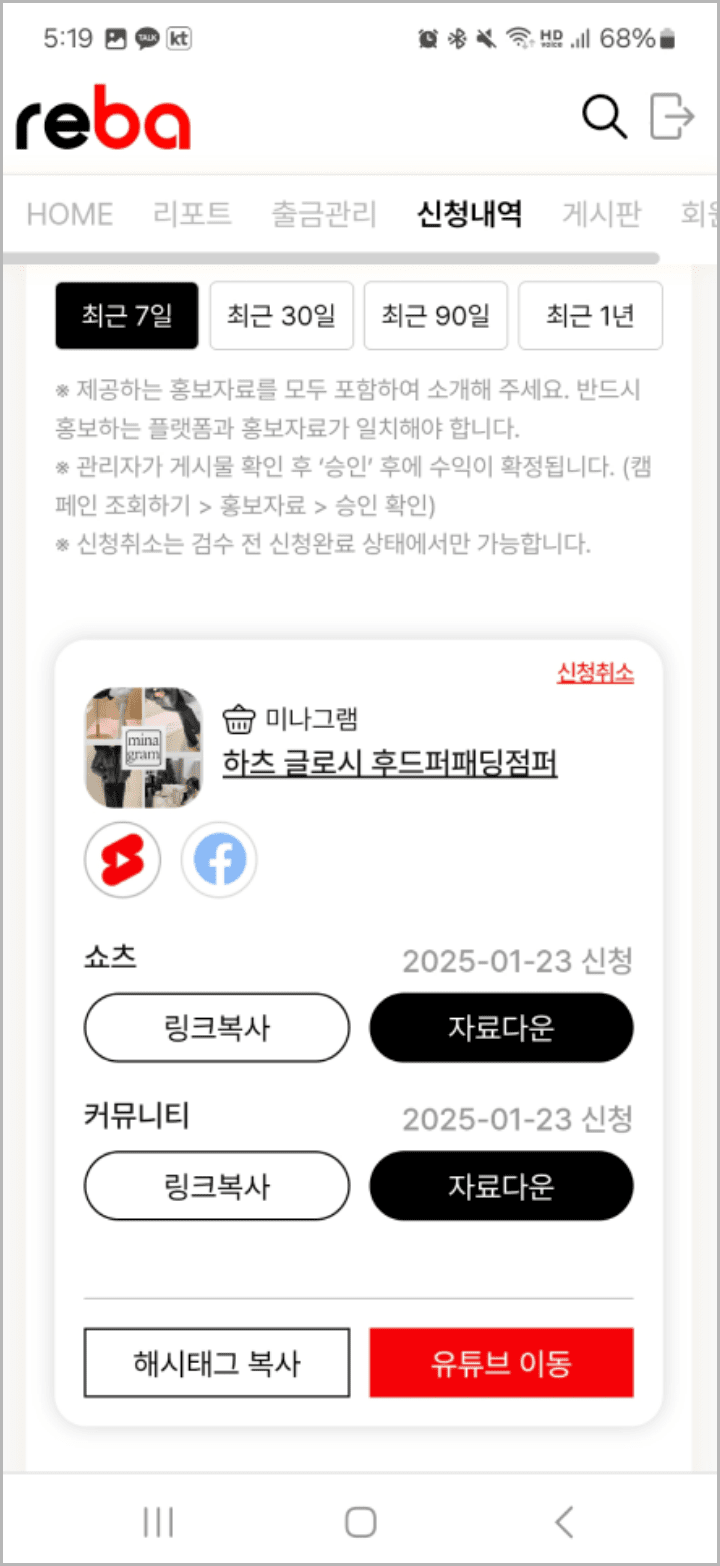Select the 최근 7일 filter
720x1566 pixels.
pos(127,316)
